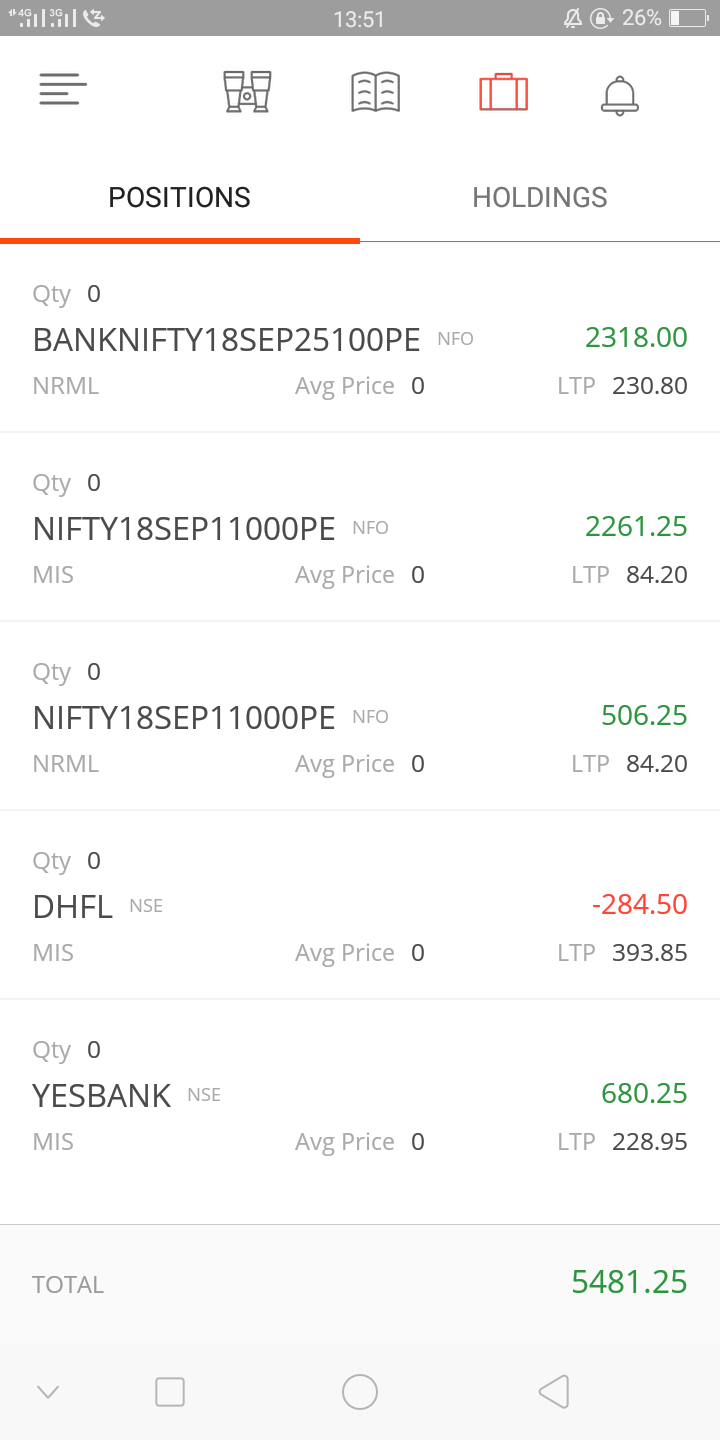720x1440 pixels.
Task: Select the Positions tab
Action: (x=180, y=197)
